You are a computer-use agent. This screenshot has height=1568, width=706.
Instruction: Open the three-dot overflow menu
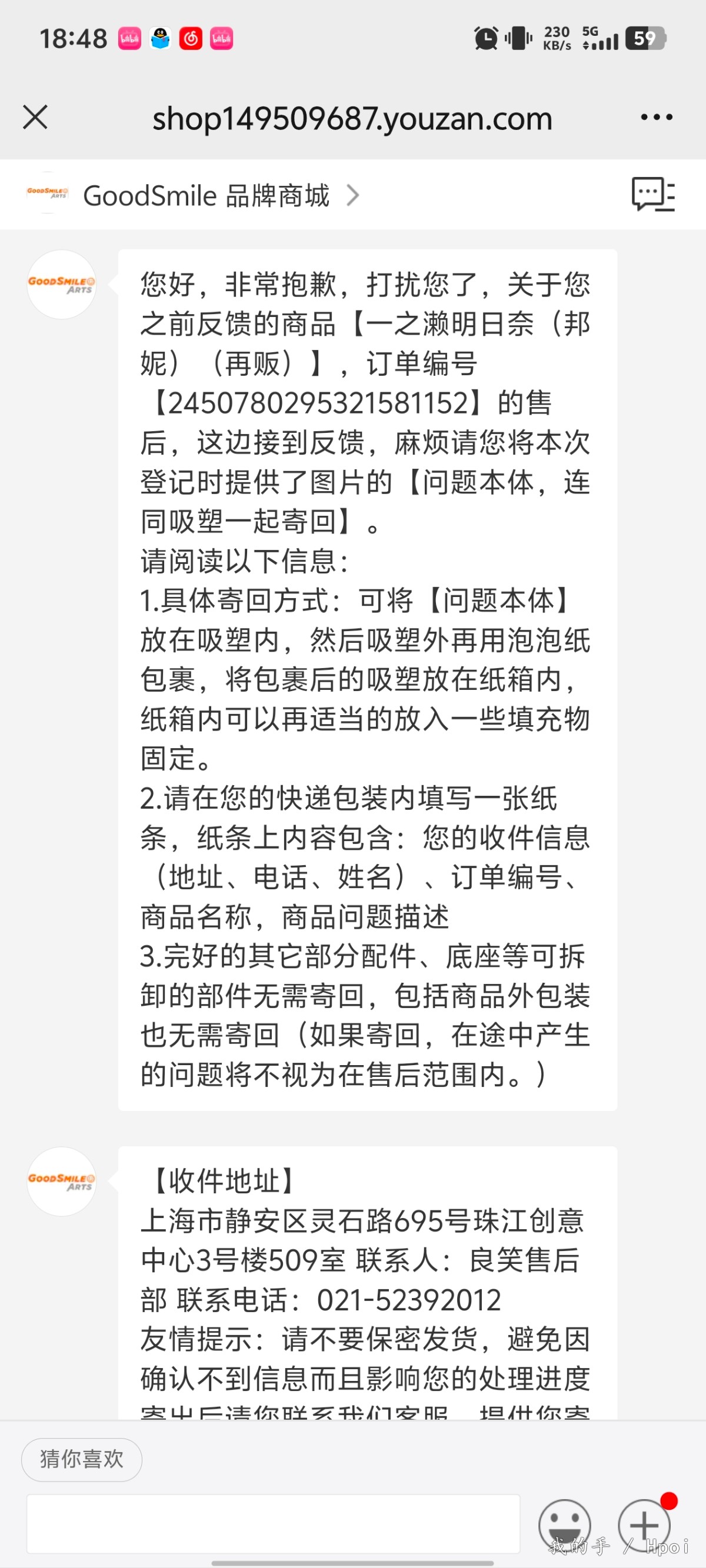tap(656, 117)
